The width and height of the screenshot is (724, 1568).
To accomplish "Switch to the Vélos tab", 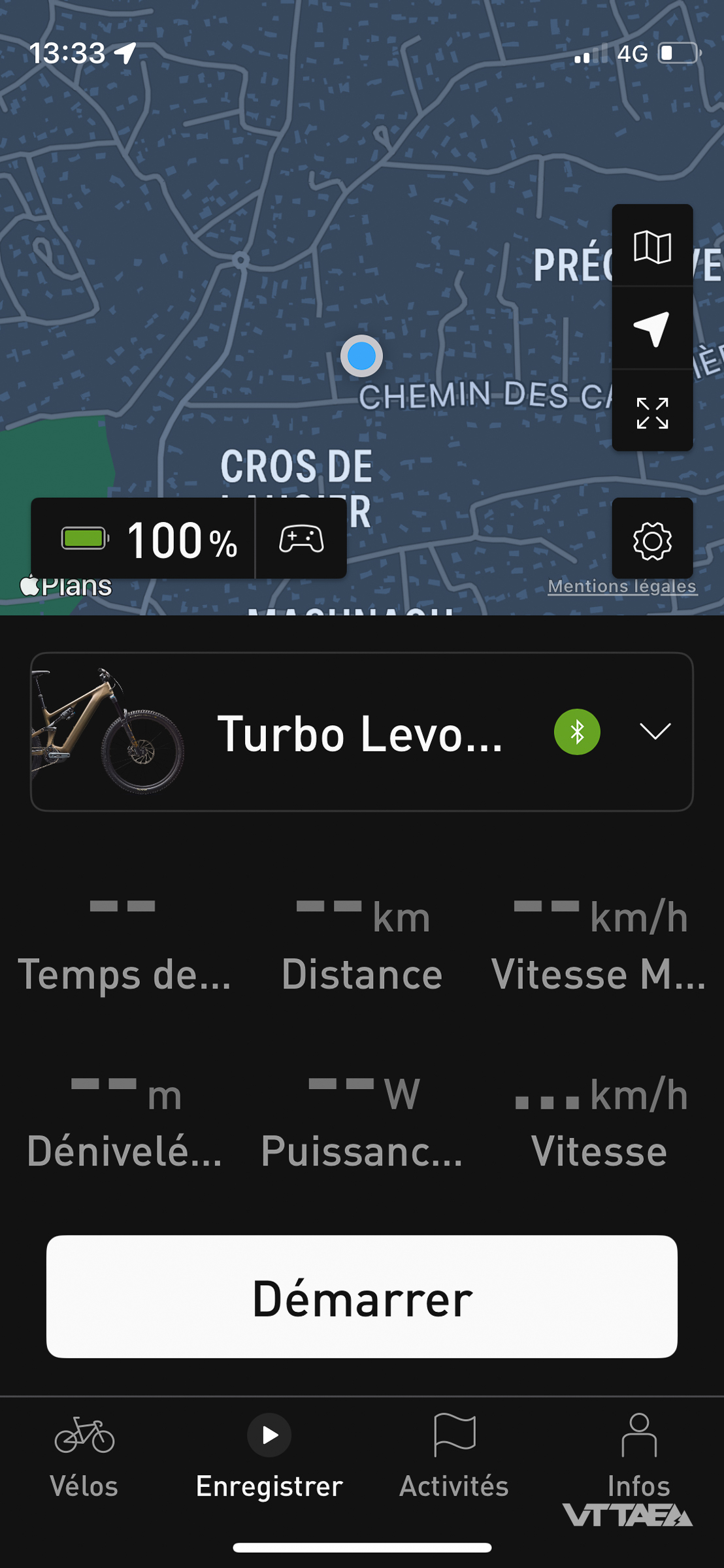I will point(84,1456).
